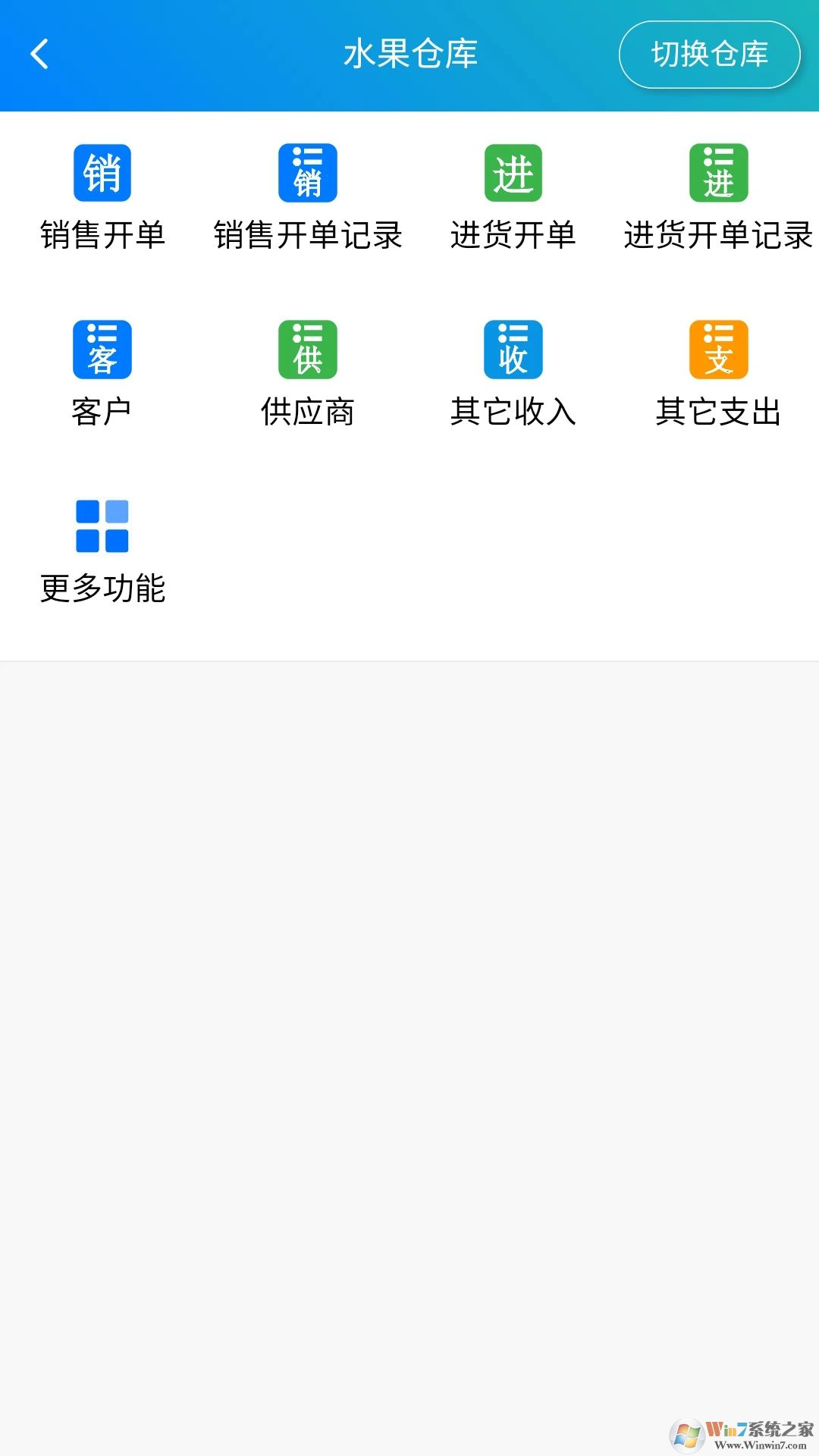Click the 进货开单 label under its icon
The width and height of the screenshot is (819, 1456).
(512, 237)
